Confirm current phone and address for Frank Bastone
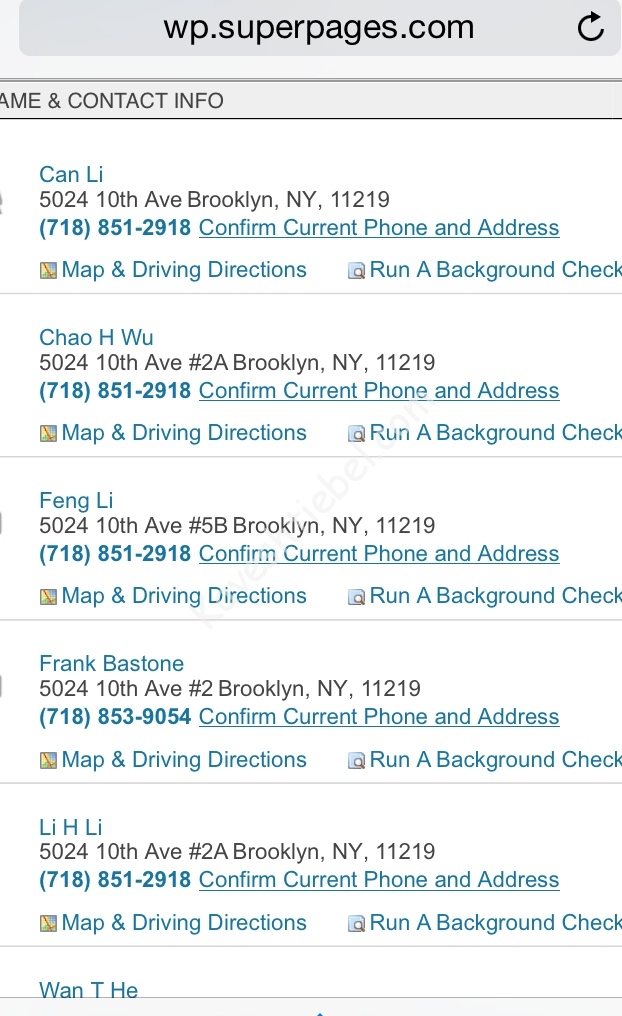Screen dimensions: 622x1016 379,717
